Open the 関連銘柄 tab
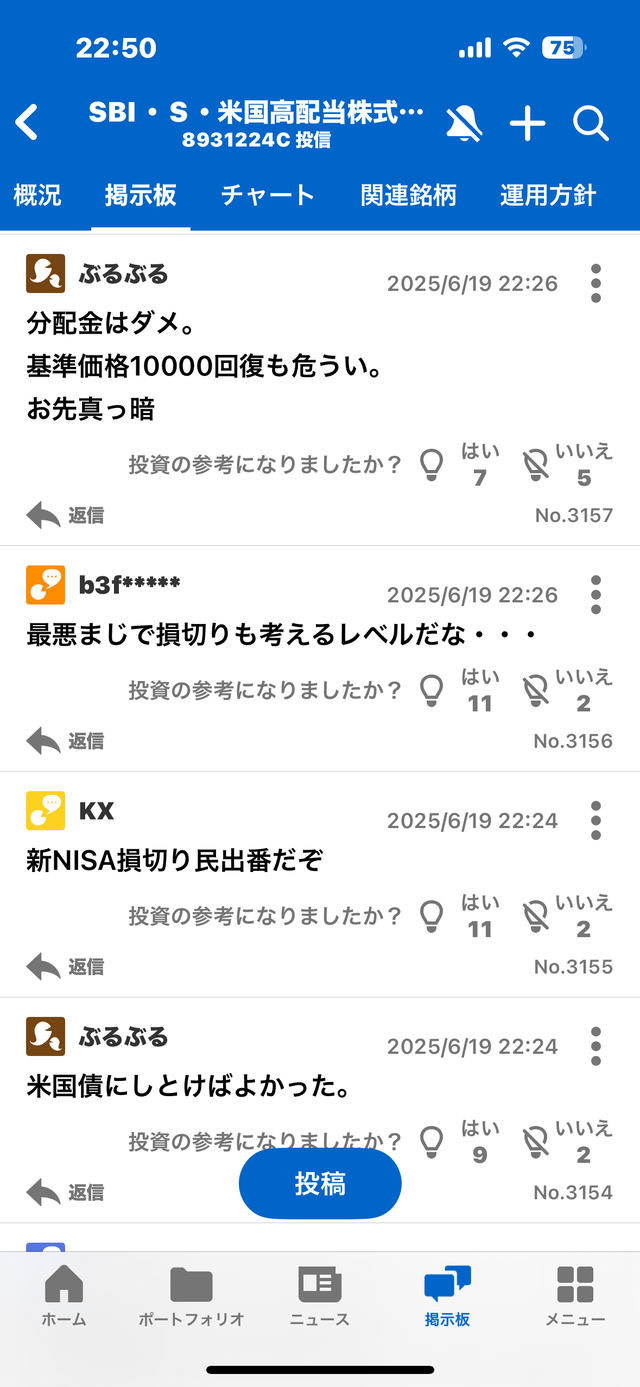The height and width of the screenshot is (1387, 640). (x=408, y=195)
